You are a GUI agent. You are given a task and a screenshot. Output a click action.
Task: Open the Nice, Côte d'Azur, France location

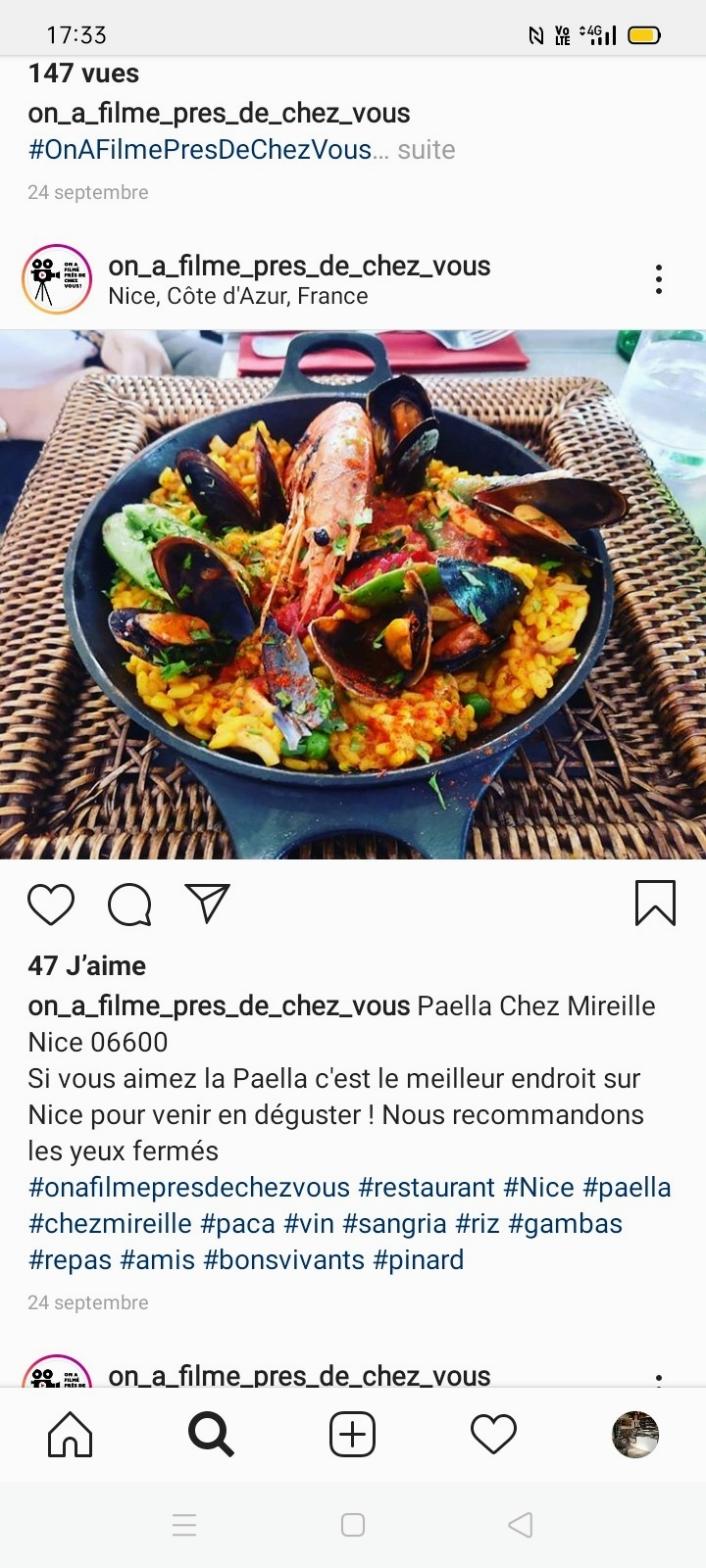[238, 296]
